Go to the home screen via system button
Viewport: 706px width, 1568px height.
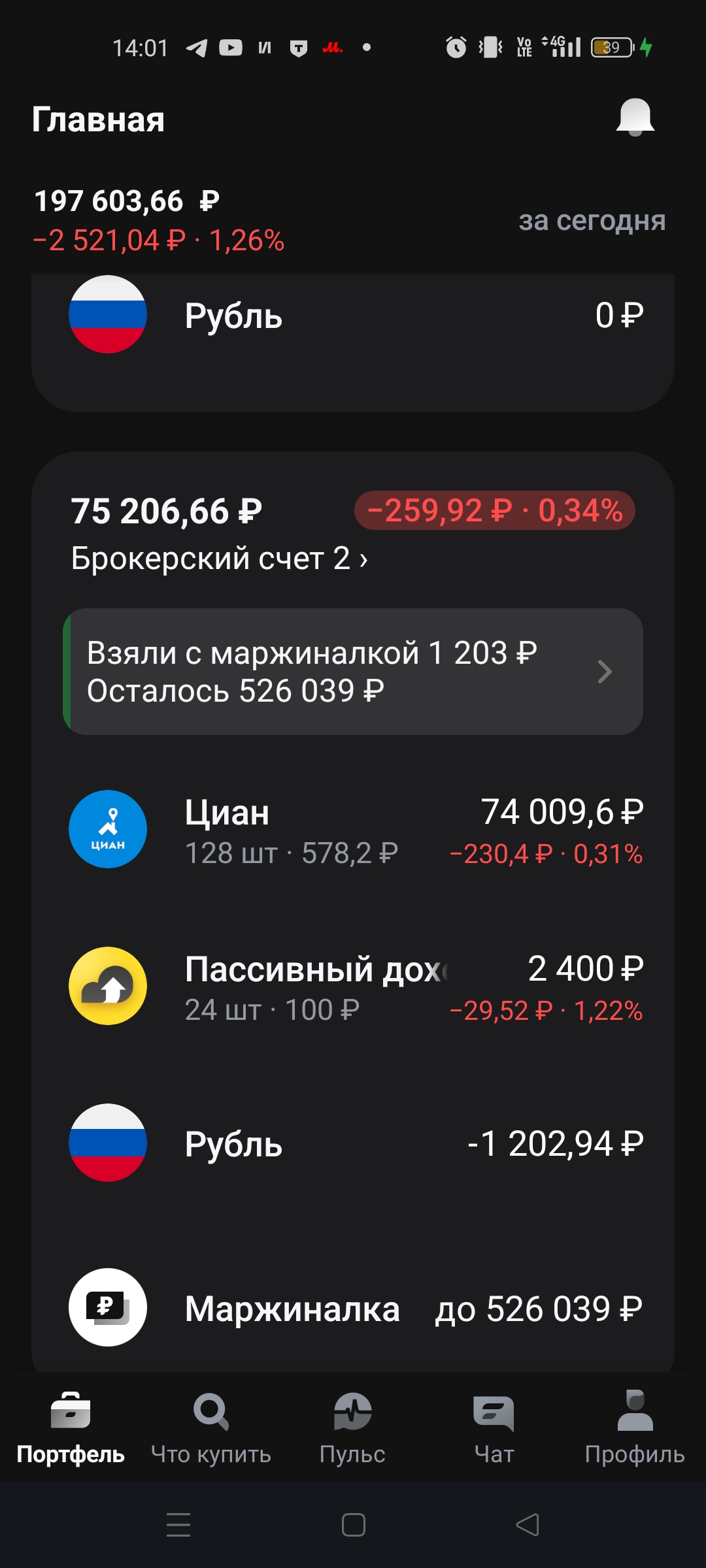coord(353,1525)
